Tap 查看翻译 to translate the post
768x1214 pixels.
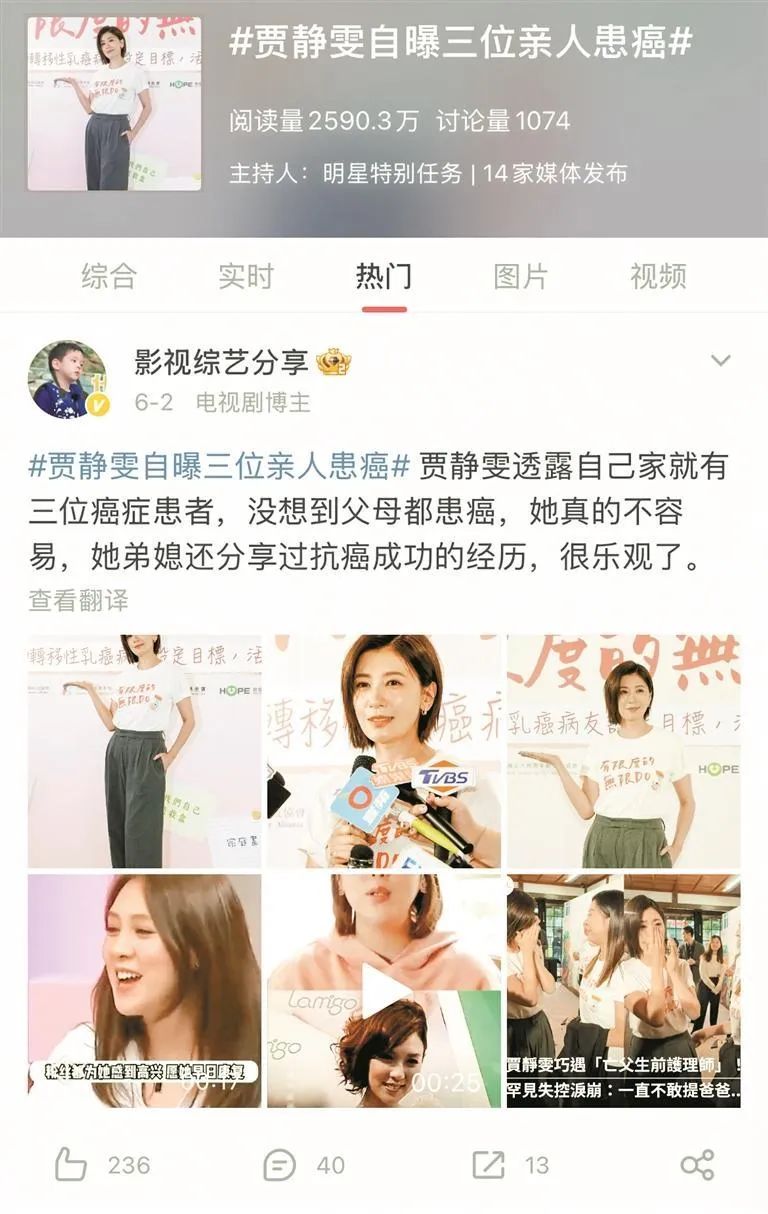coord(78,600)
